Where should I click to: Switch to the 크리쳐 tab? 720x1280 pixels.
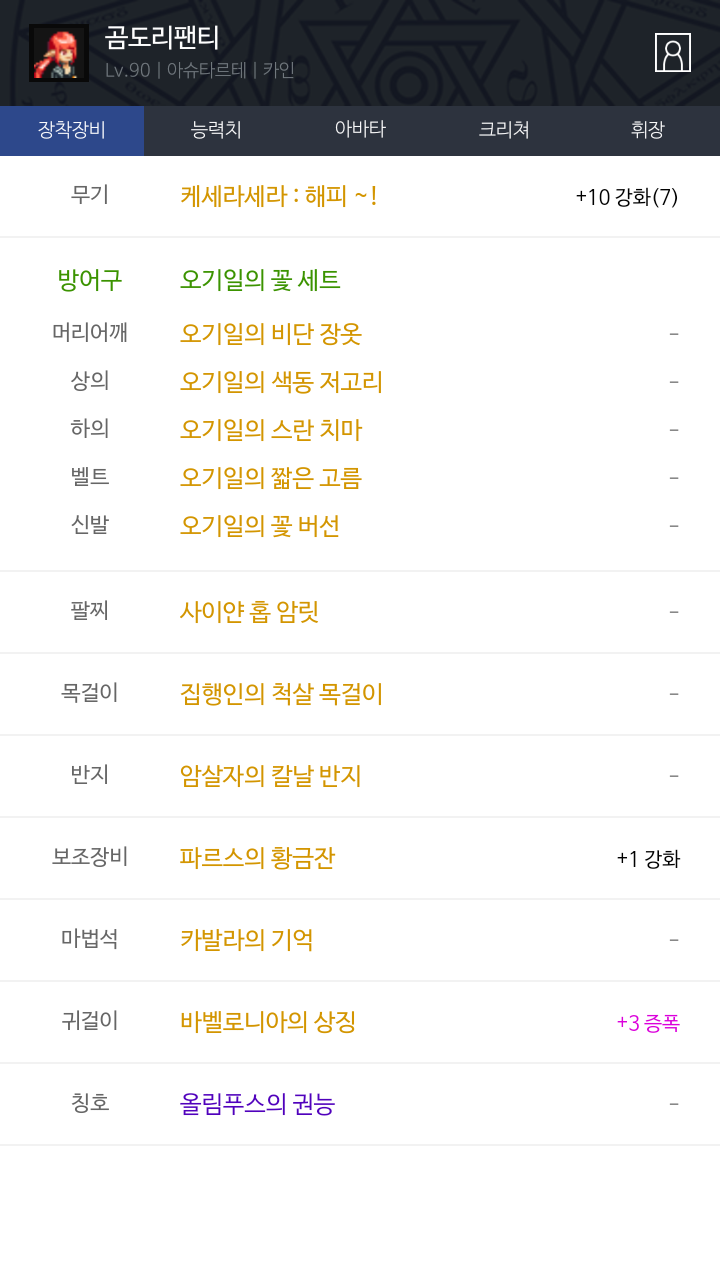tap(504, 130)
